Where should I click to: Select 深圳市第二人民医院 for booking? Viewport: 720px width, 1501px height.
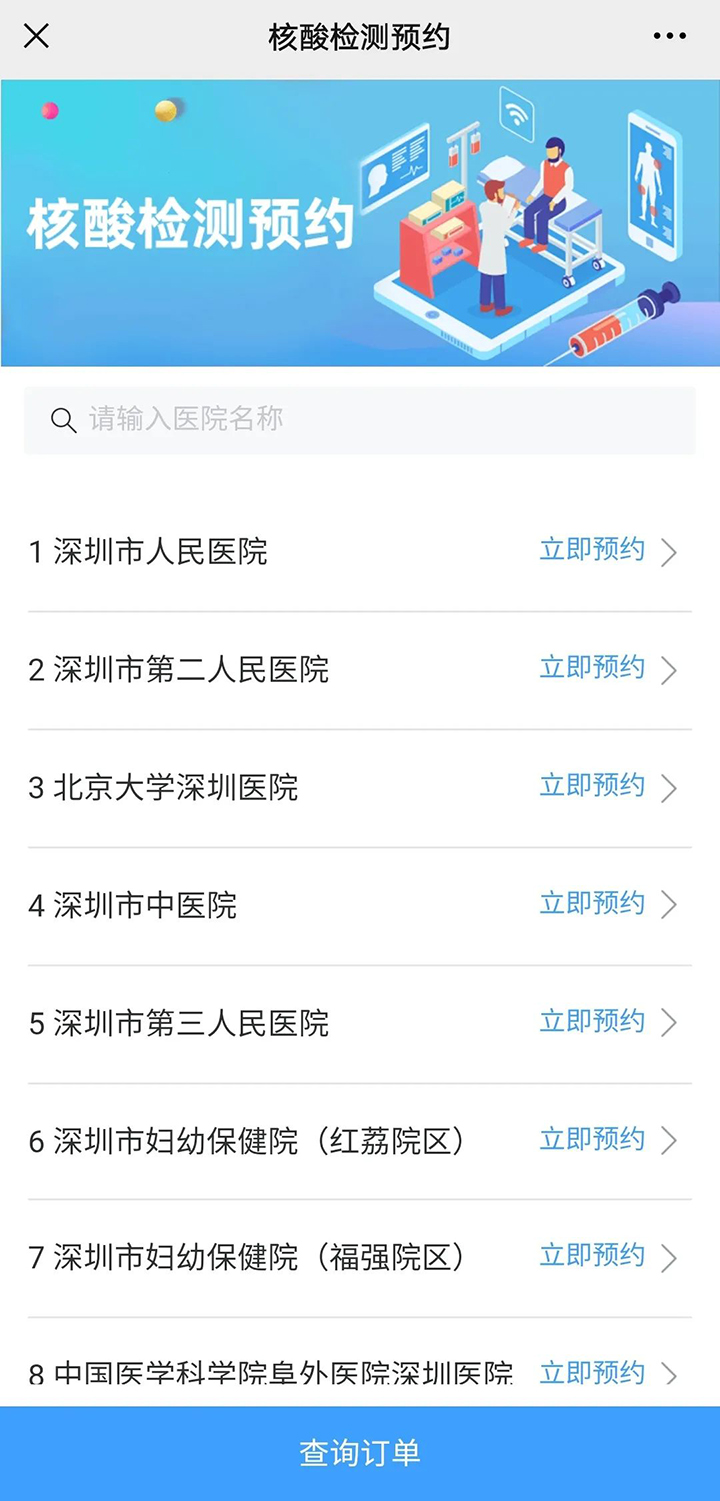pos(607,669)
